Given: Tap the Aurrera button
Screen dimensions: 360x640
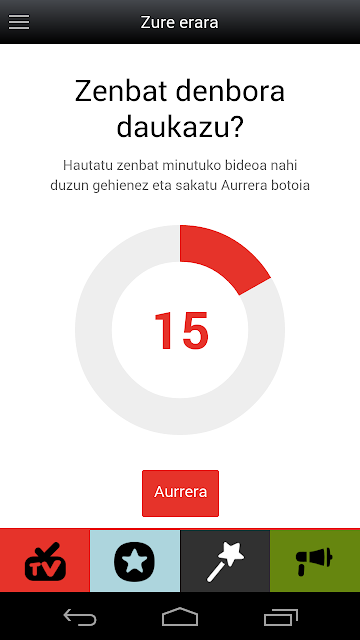Looking at the screenshot, I should point(180,493).
